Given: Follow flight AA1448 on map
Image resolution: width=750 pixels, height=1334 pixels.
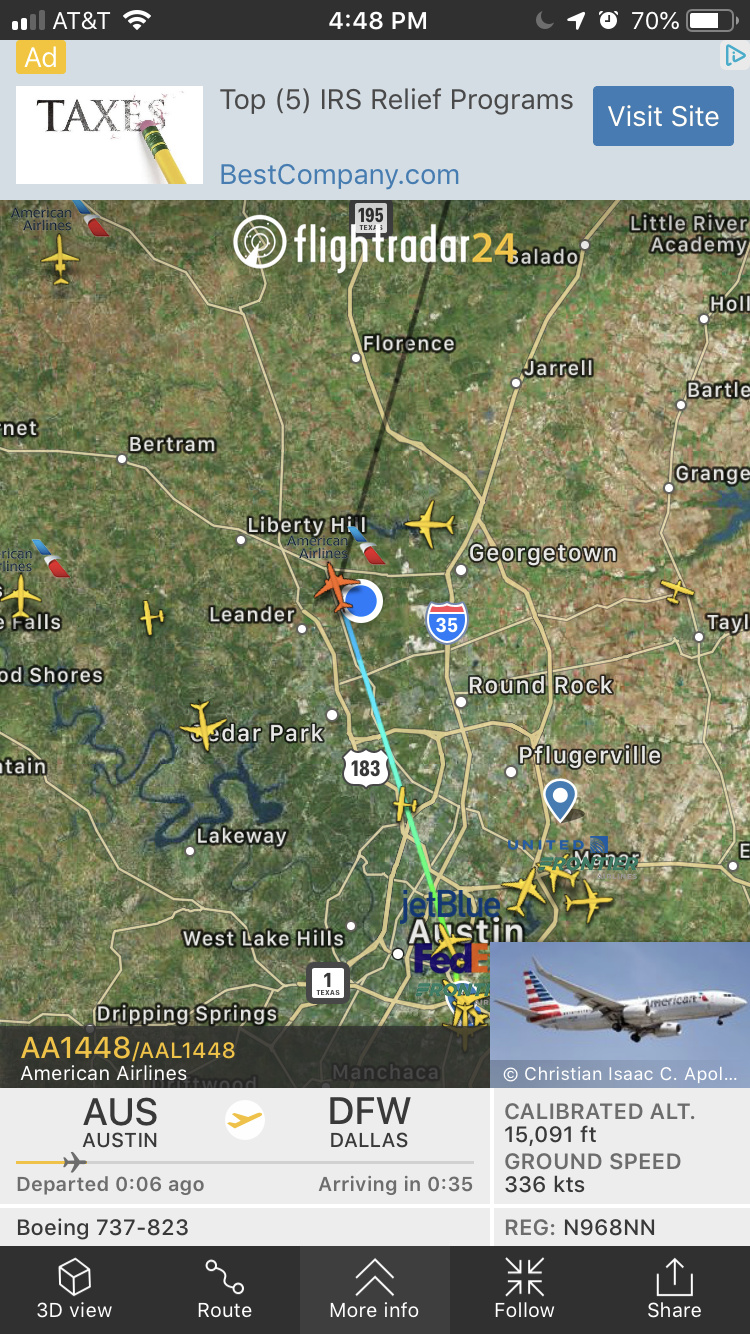Looking at the screenshot, I should point(524,1289).
